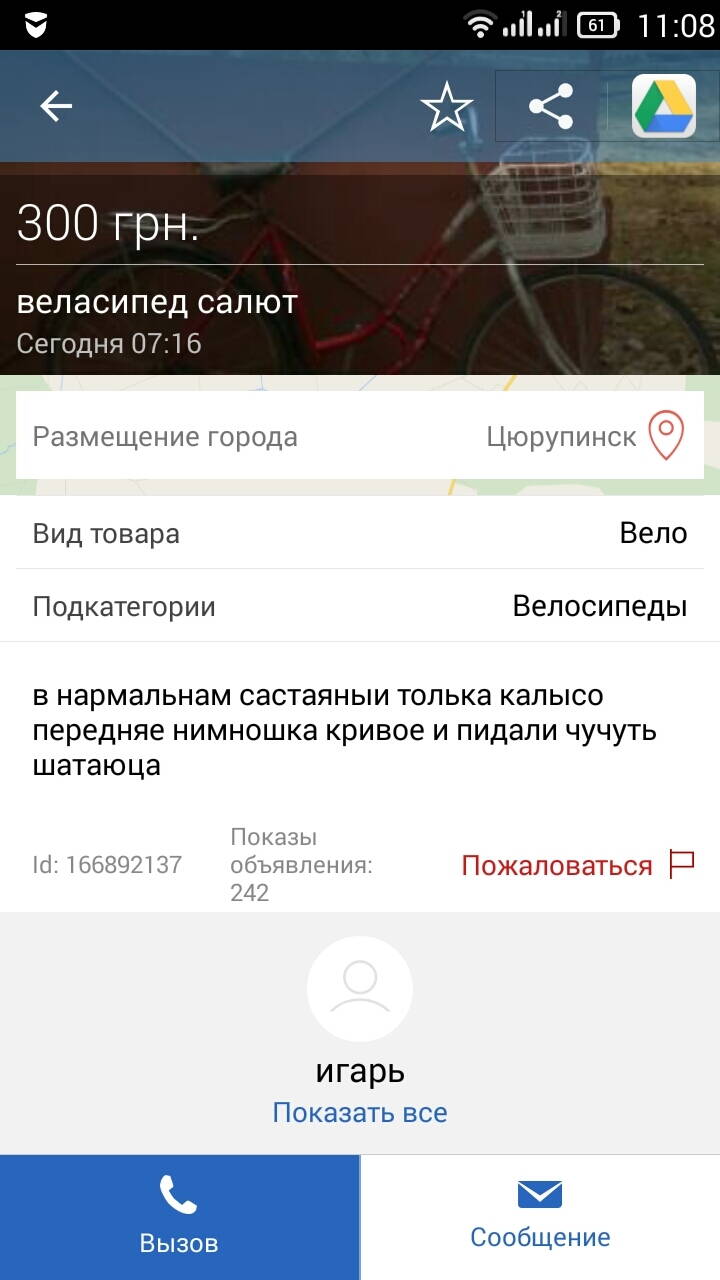Report the ad with Пожаловаться

click(x=577, y=865)
